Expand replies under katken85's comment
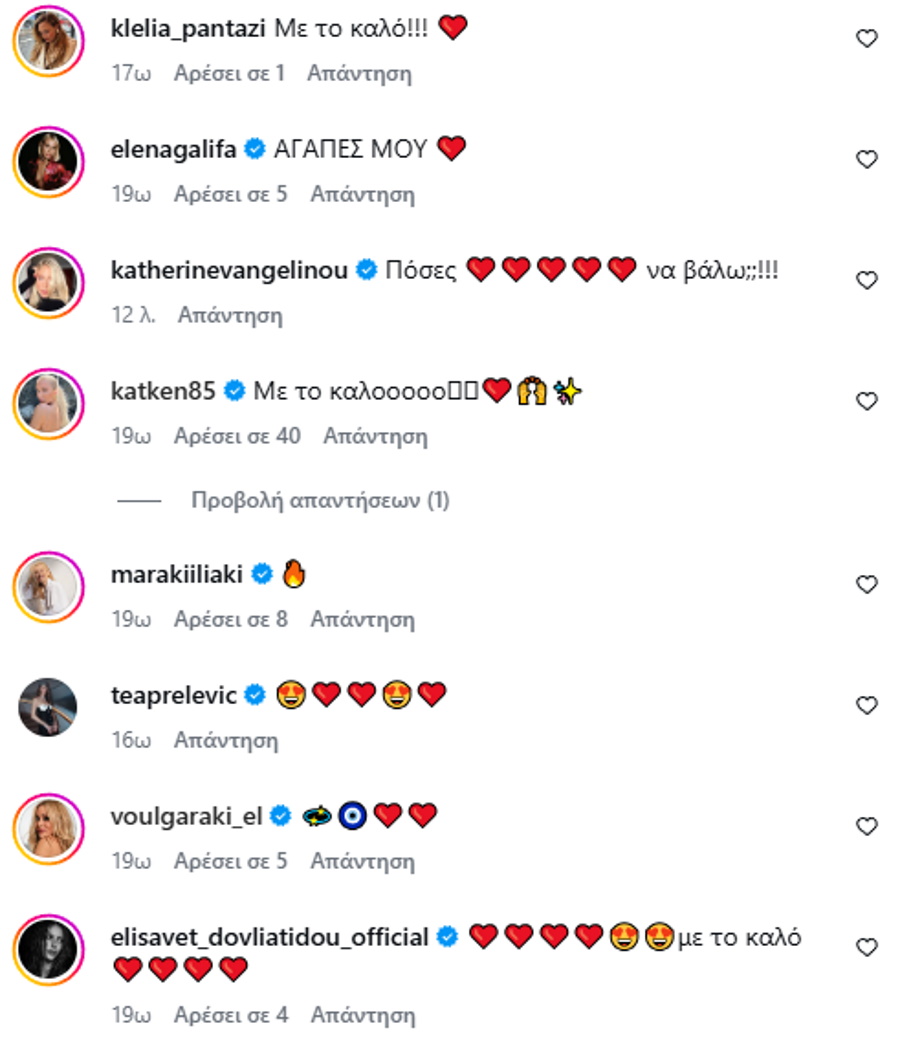This screenshot has height=1039, width=900. point(320,501)
